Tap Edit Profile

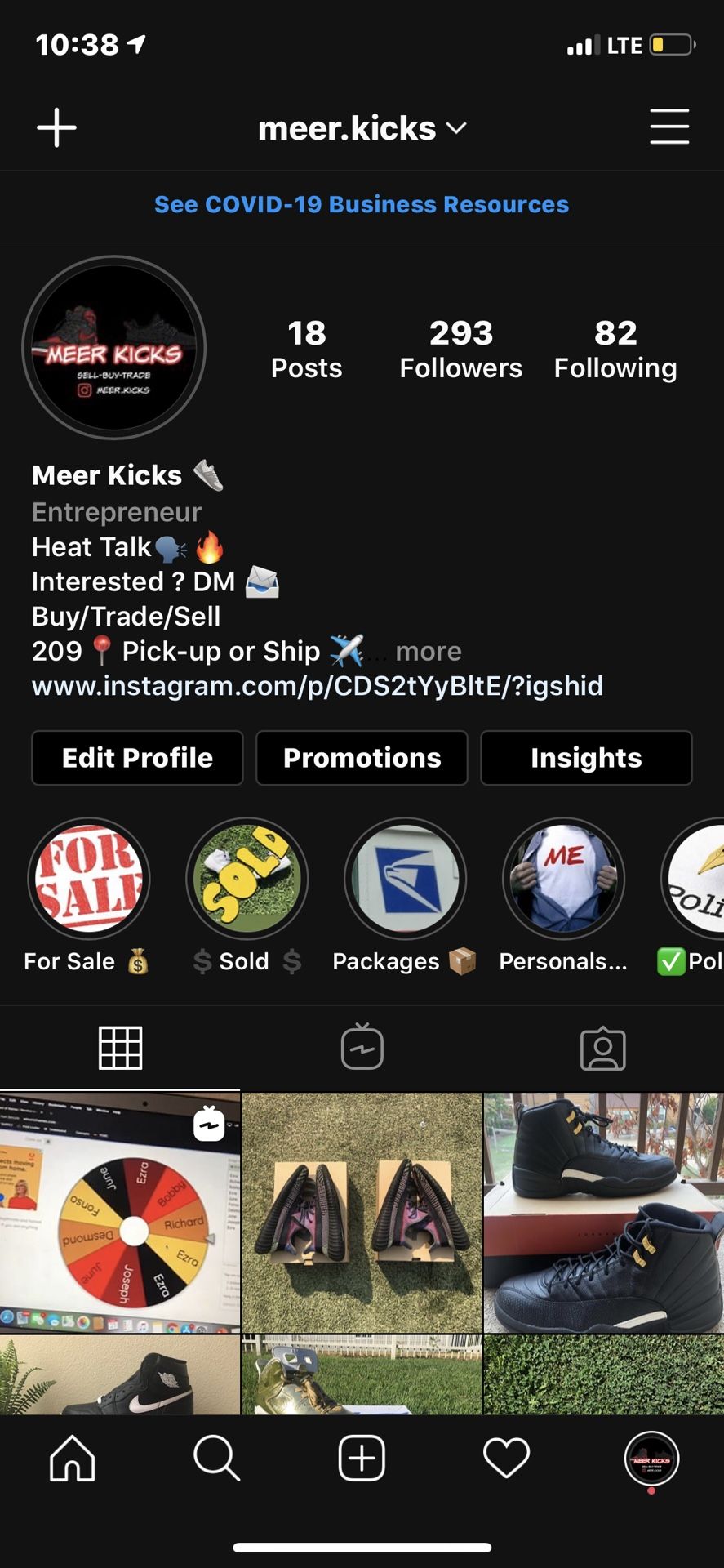(x=137, y=758)
